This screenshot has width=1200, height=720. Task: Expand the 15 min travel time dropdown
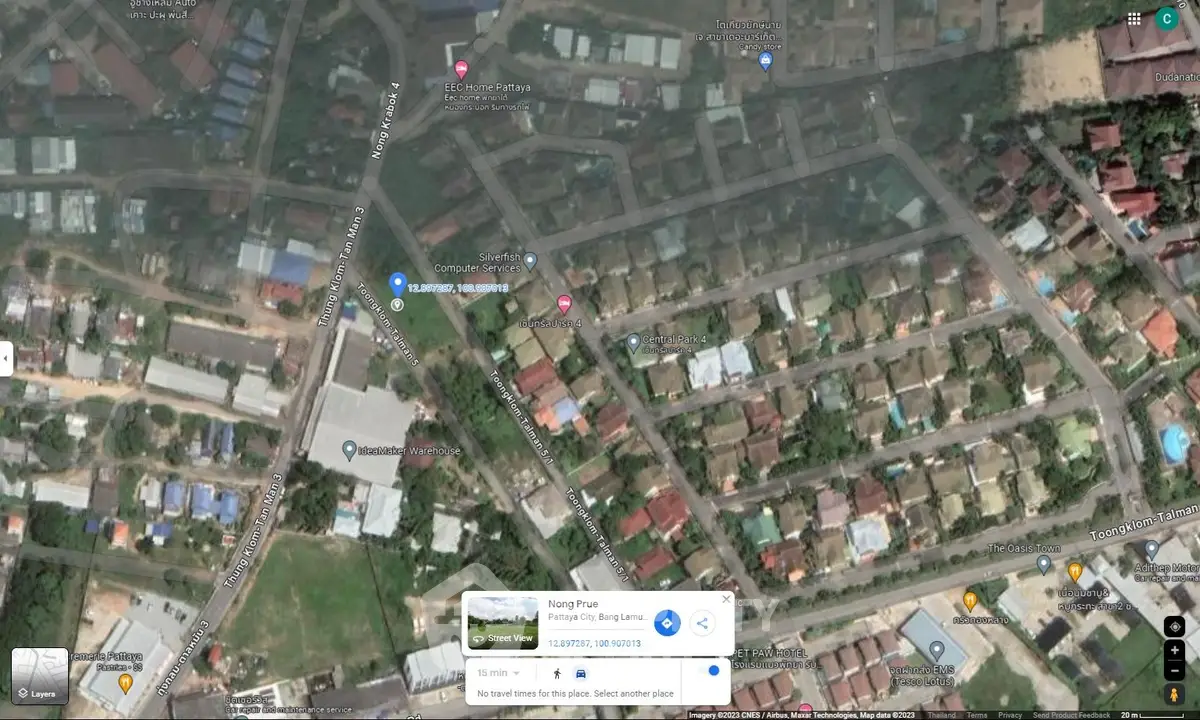click(499, 672)
